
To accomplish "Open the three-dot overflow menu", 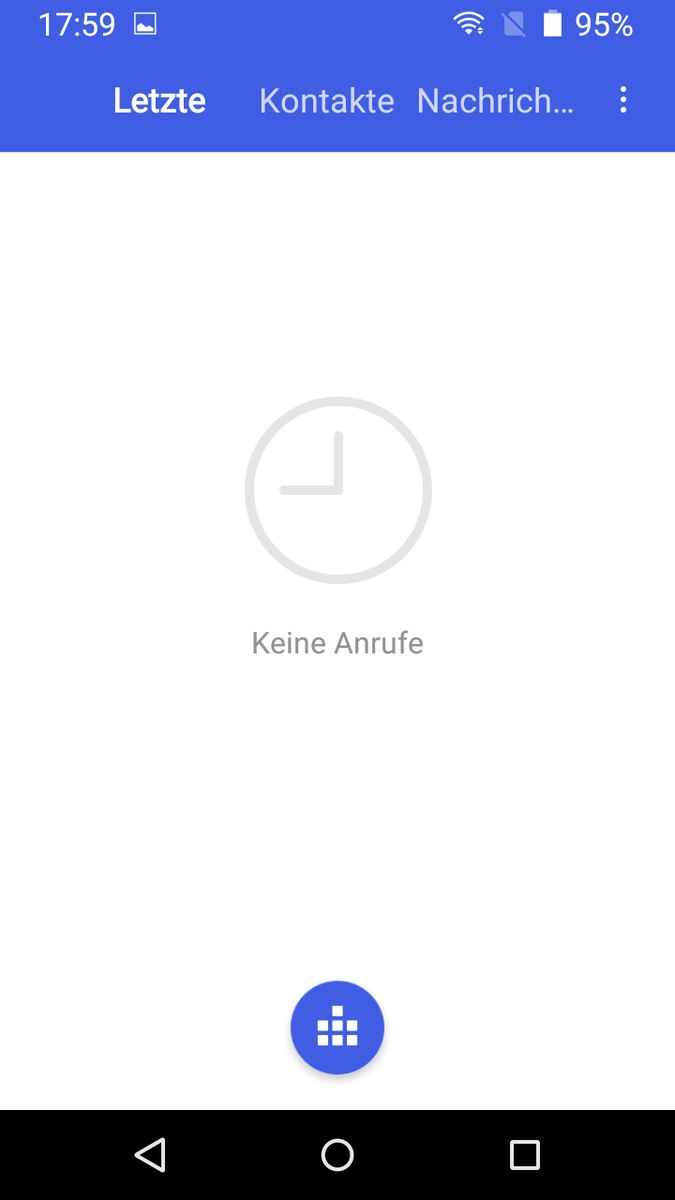I will click(623, 100).
